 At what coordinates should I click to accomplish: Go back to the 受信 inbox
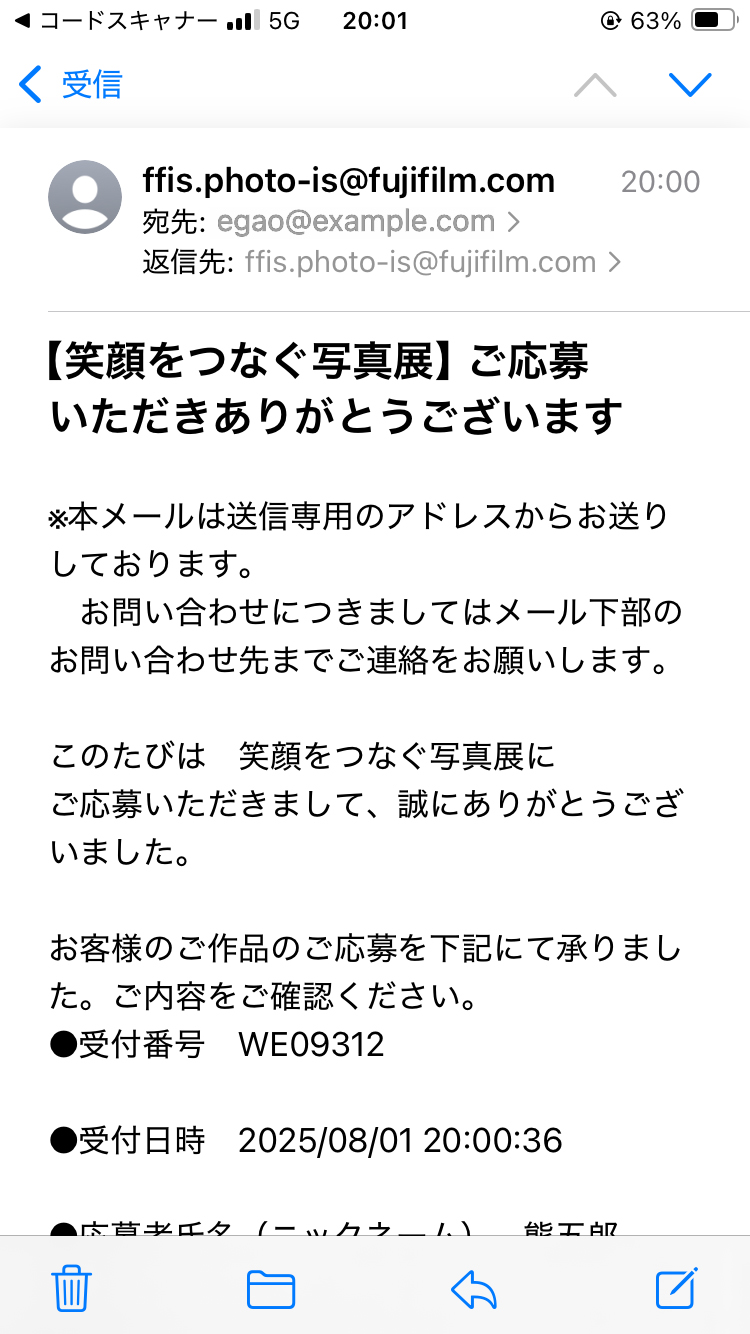(x=70, y=85)
